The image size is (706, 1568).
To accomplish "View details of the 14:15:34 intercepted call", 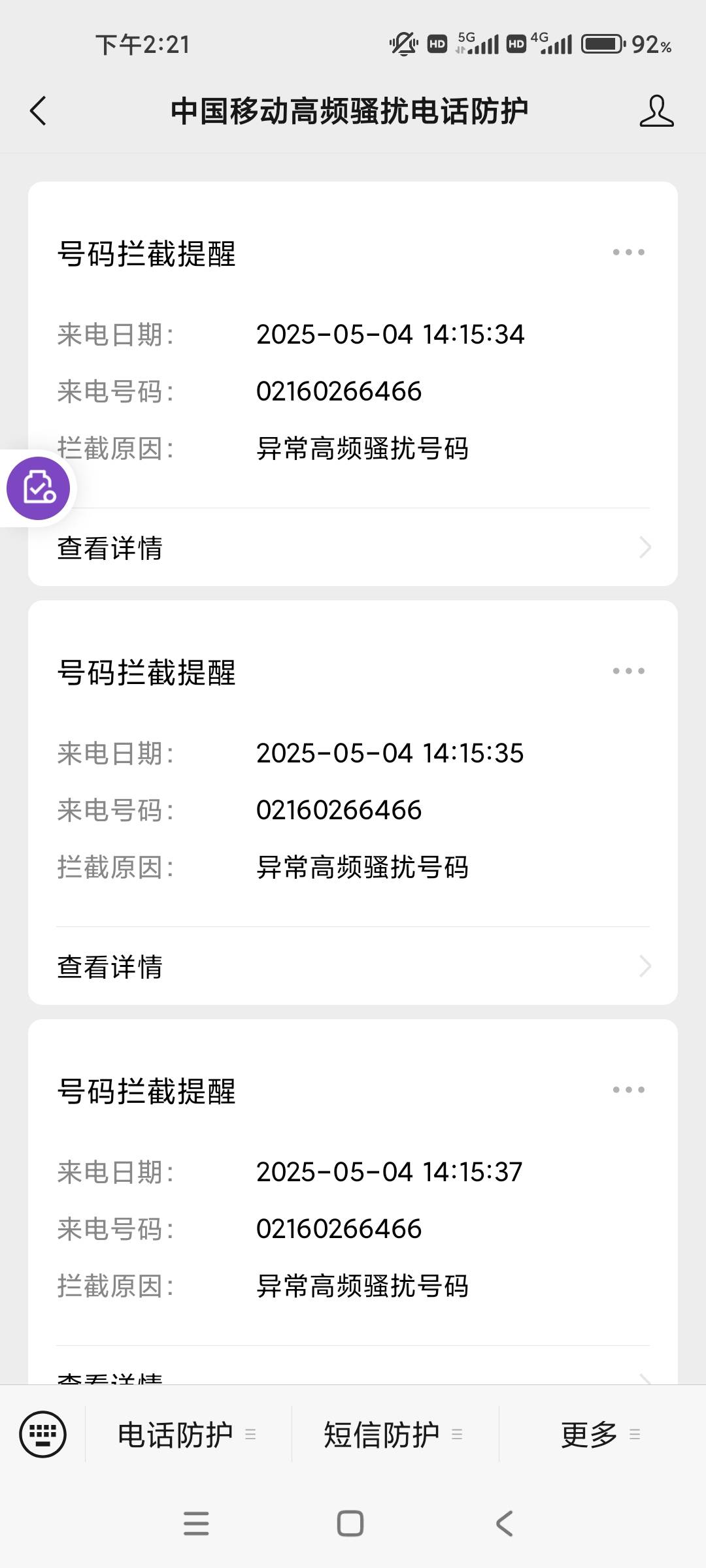I will coord(353,547).
